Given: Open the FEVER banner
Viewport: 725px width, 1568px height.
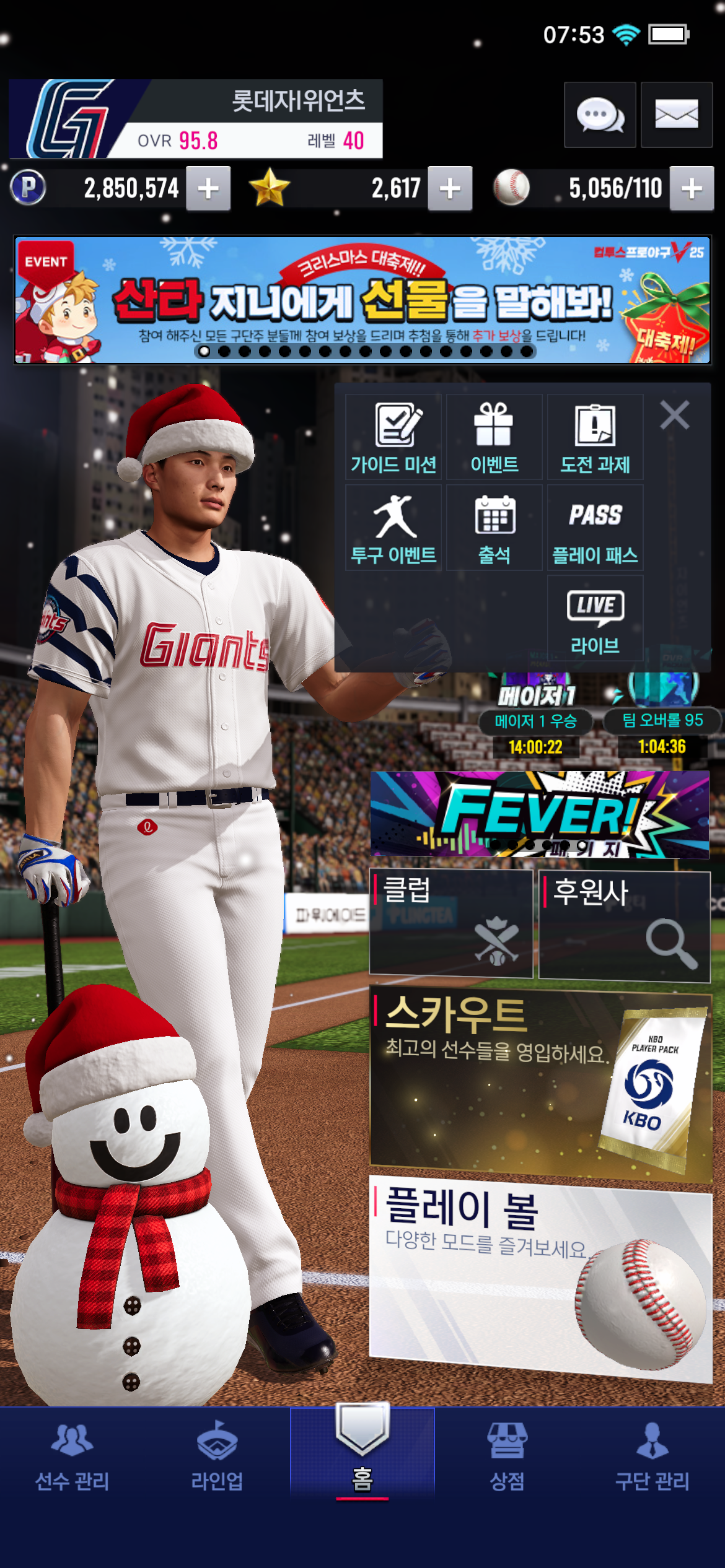Looking at the screenshot, I should click(x=539, y=814).
